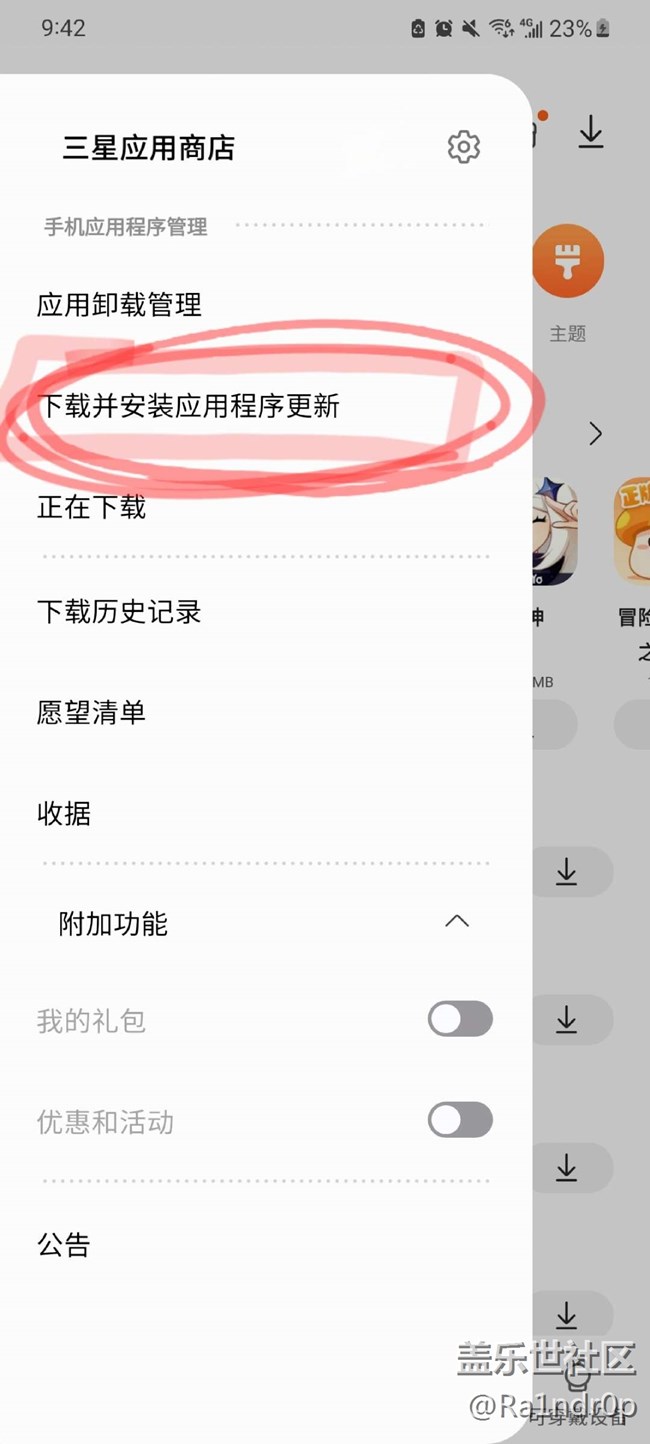Open 下载并安装应用程序更新
The height and width of the screenshot is (1444, 650).
pos(188,406)
